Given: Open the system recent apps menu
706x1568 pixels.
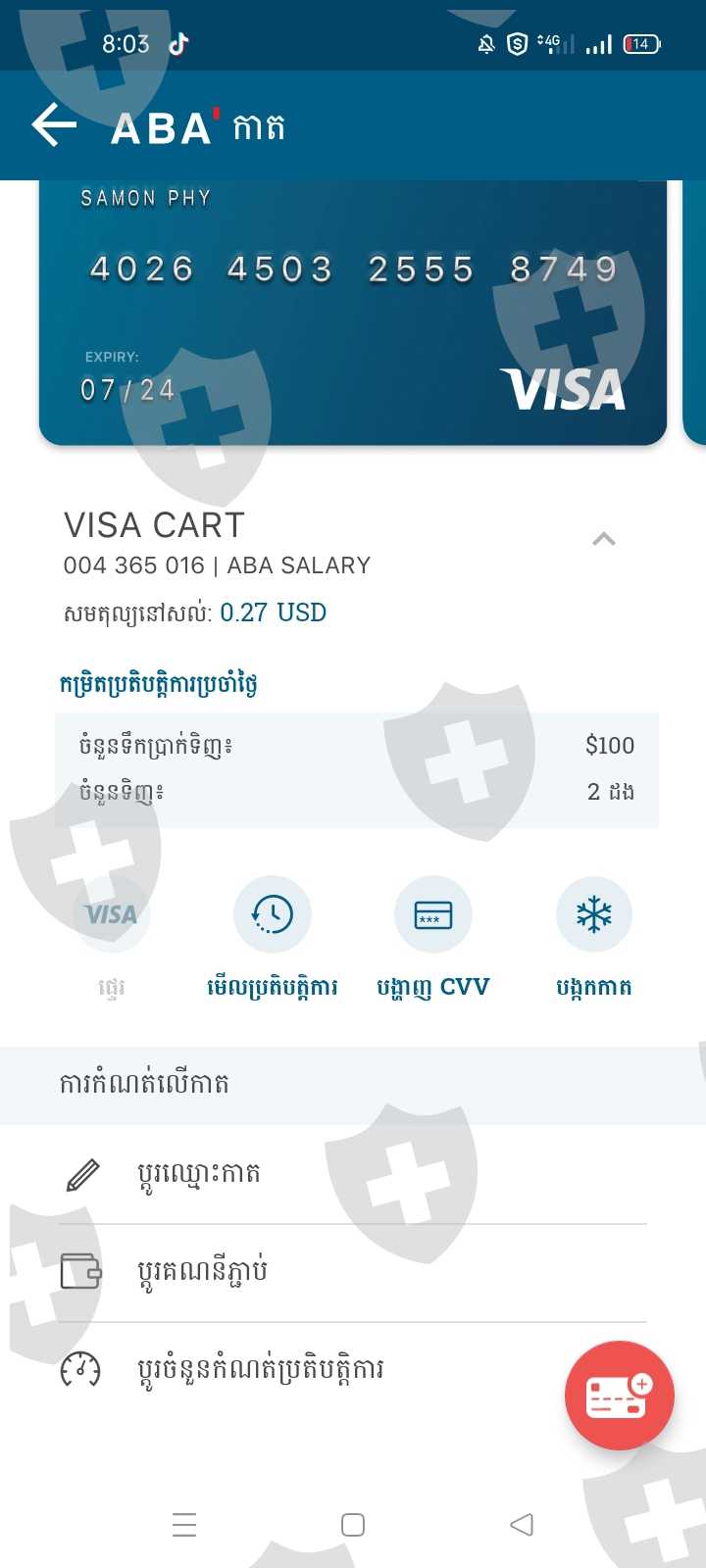Looking at the screenshot, I should pos(184,1525).
